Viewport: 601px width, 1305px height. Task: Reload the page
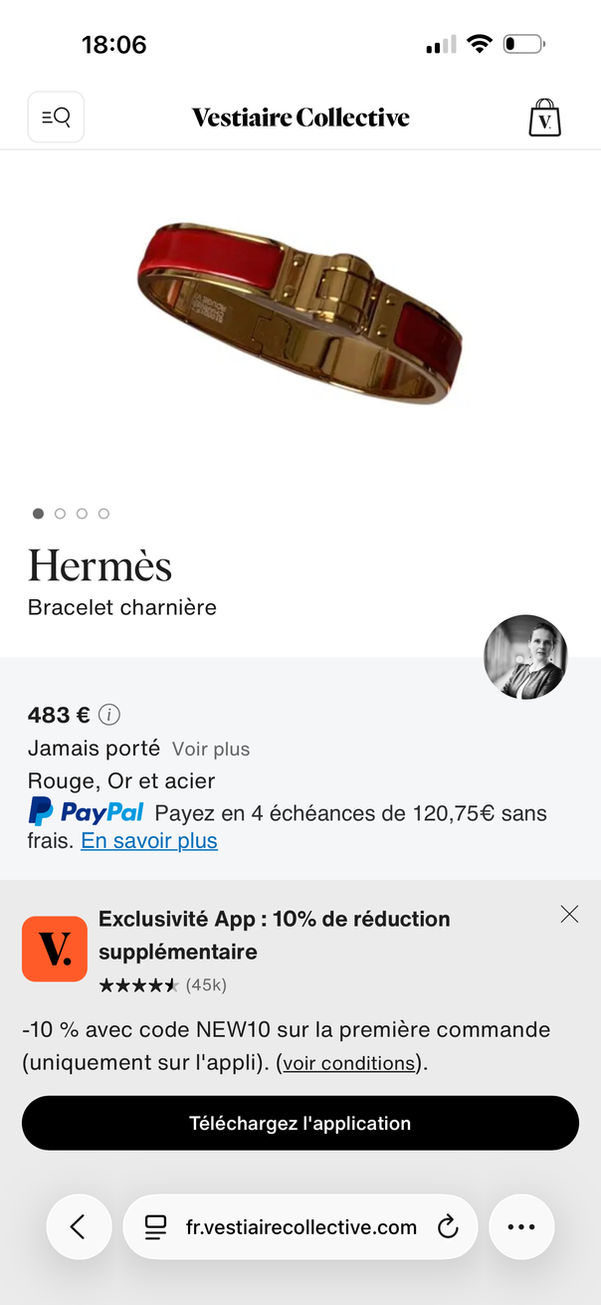point(448,1227)
